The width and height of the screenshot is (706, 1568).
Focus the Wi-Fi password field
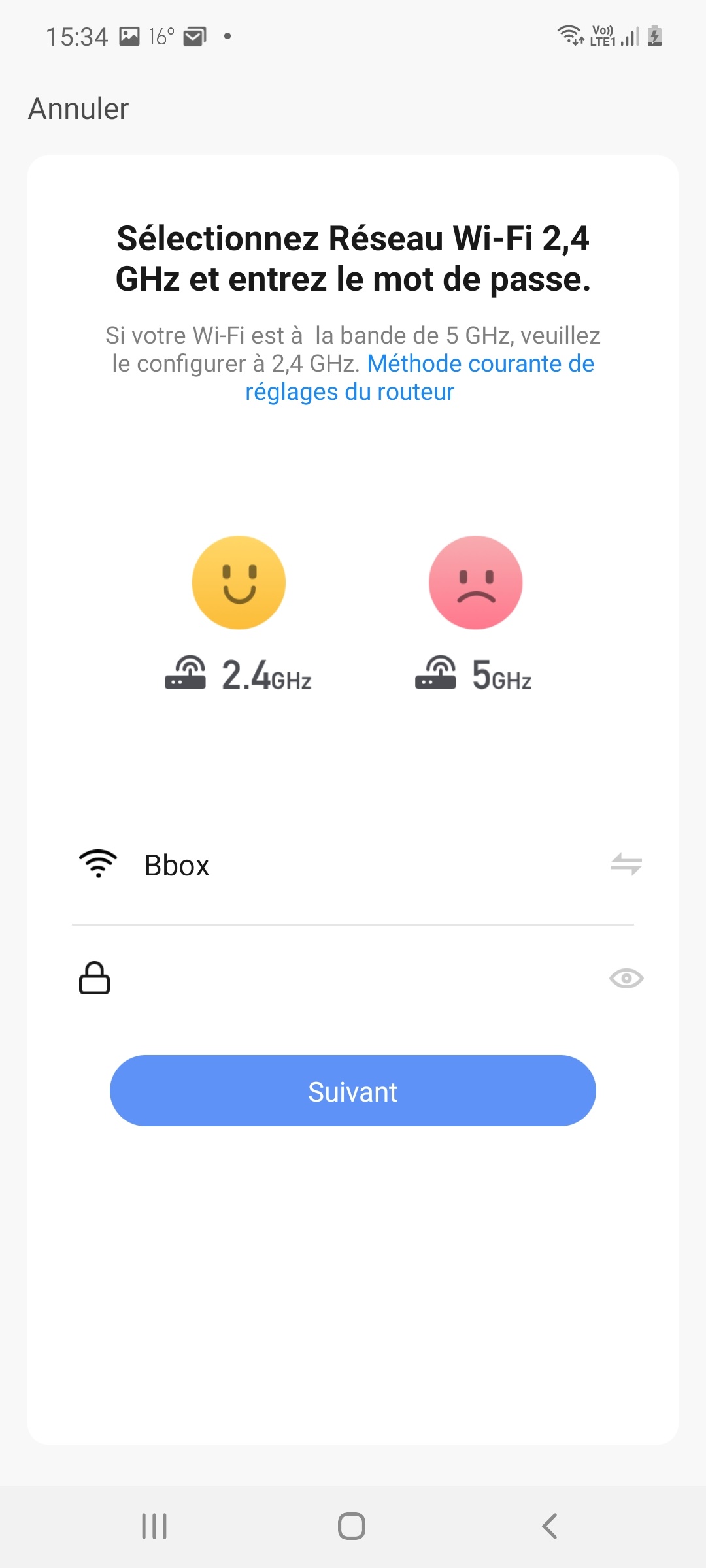pos(353,978)
